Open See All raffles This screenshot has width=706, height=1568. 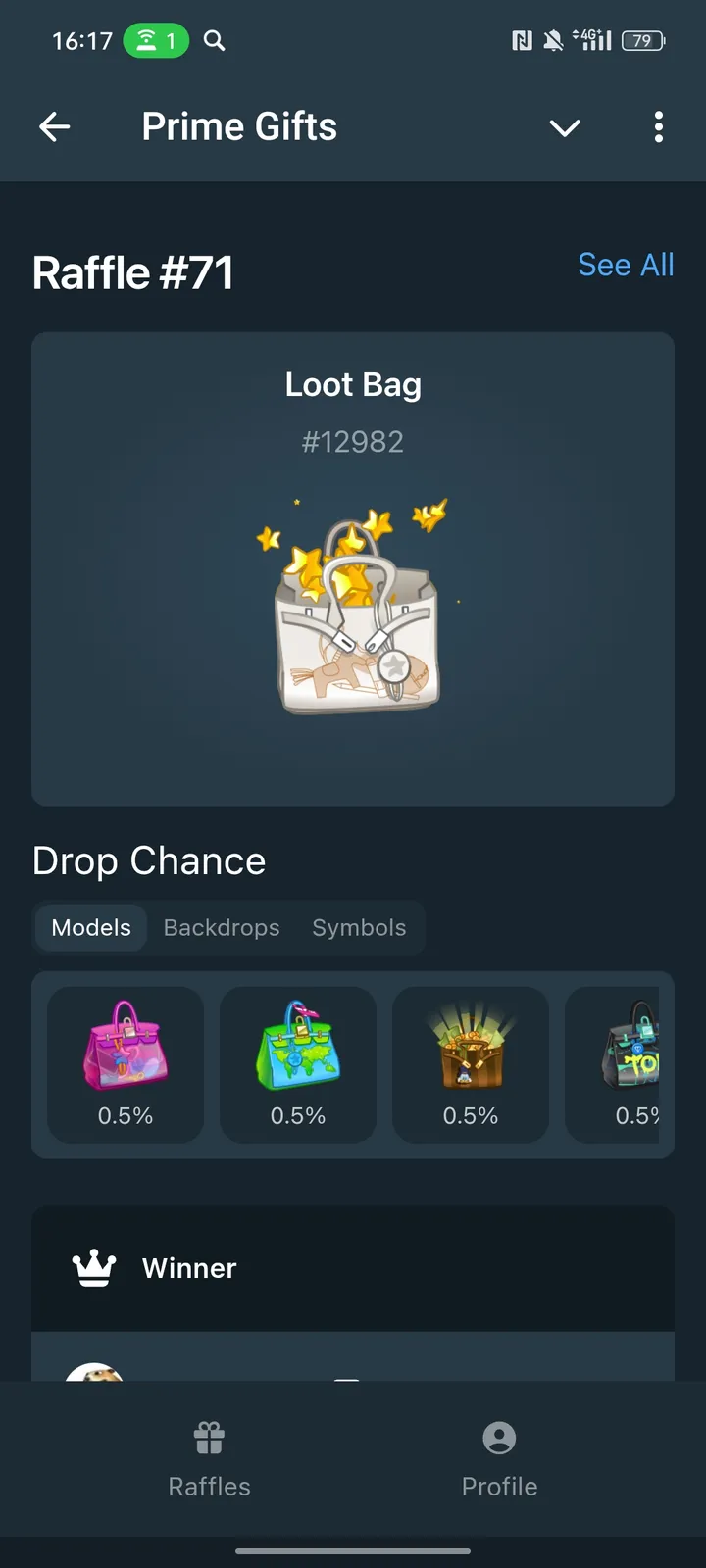[x=626, y=265]
